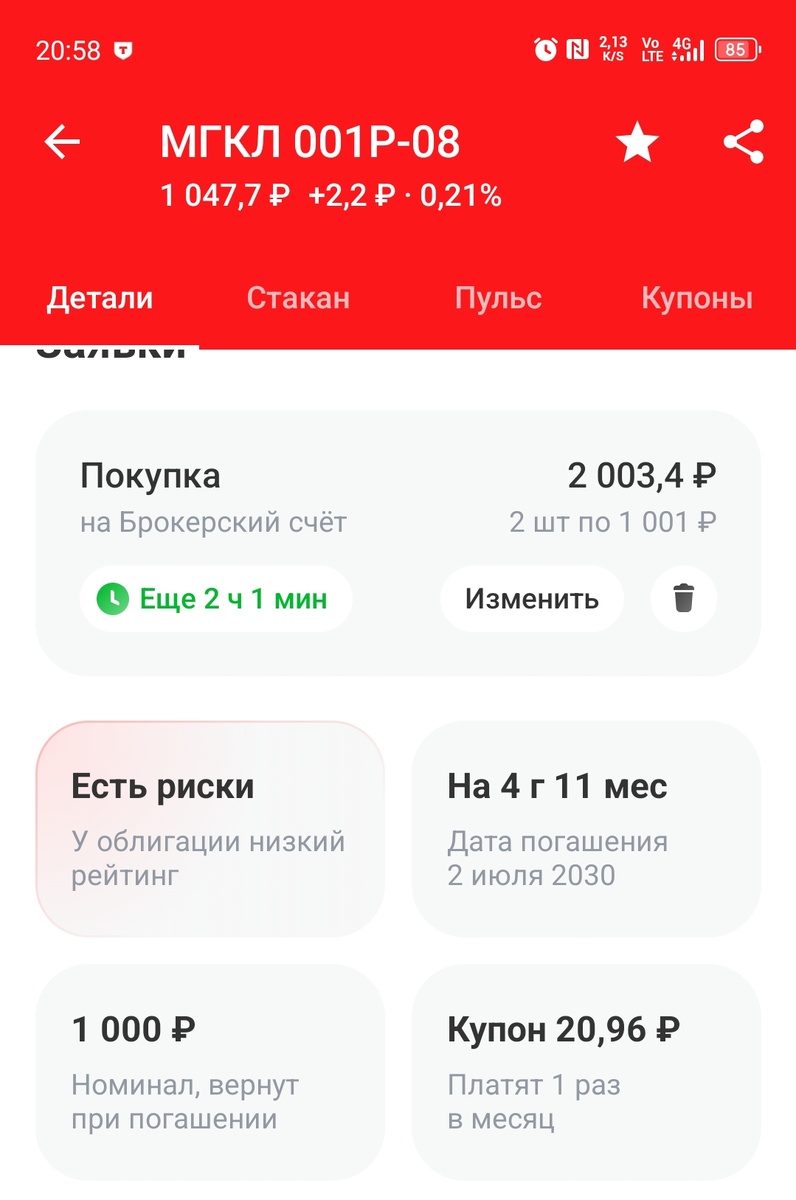The width and height of the screenshot is (796, 1200).
Task: Tap the Еще 2 ч 1 мин timer badge
Action: pos(215,598)
